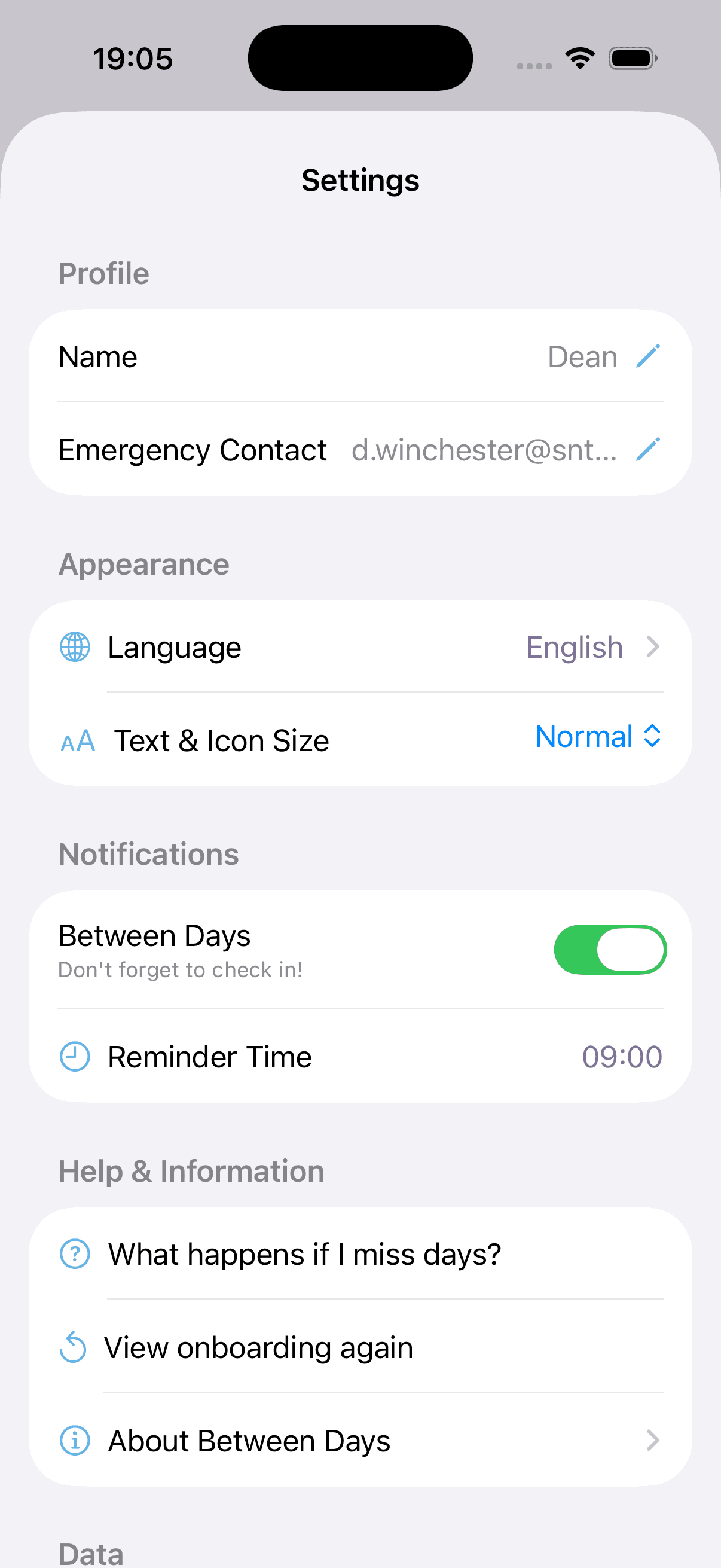Screen dimensions: 721x1568
Task: Edit the Emergency Contact pencil icon
Action: click(x=648, y=450)
